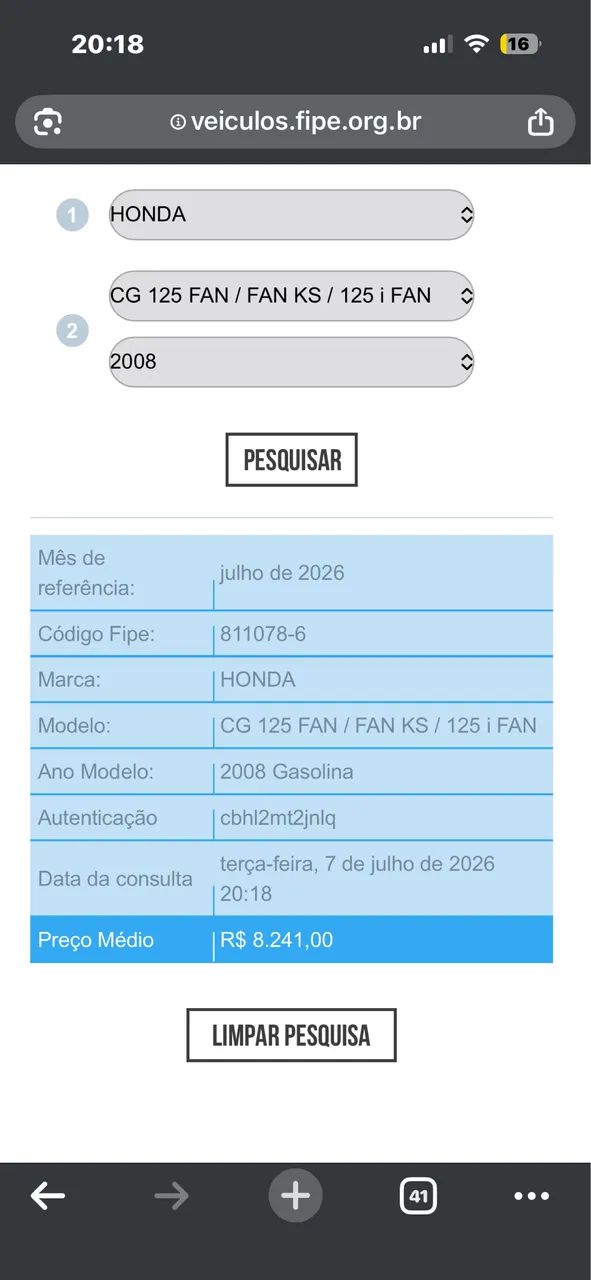Go back to the previous page
The width and height of the screenshot is (591, 1280).
[47, 1195]
